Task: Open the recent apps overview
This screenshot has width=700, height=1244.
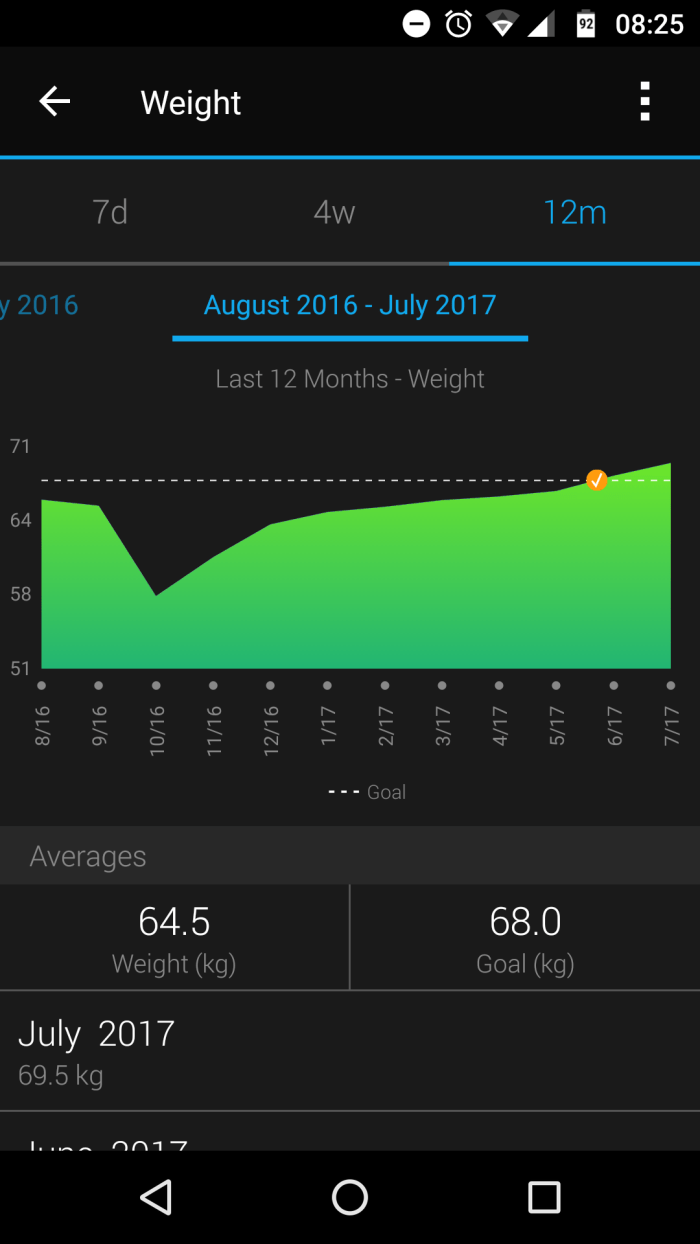Action: (x=544, y=1197)
